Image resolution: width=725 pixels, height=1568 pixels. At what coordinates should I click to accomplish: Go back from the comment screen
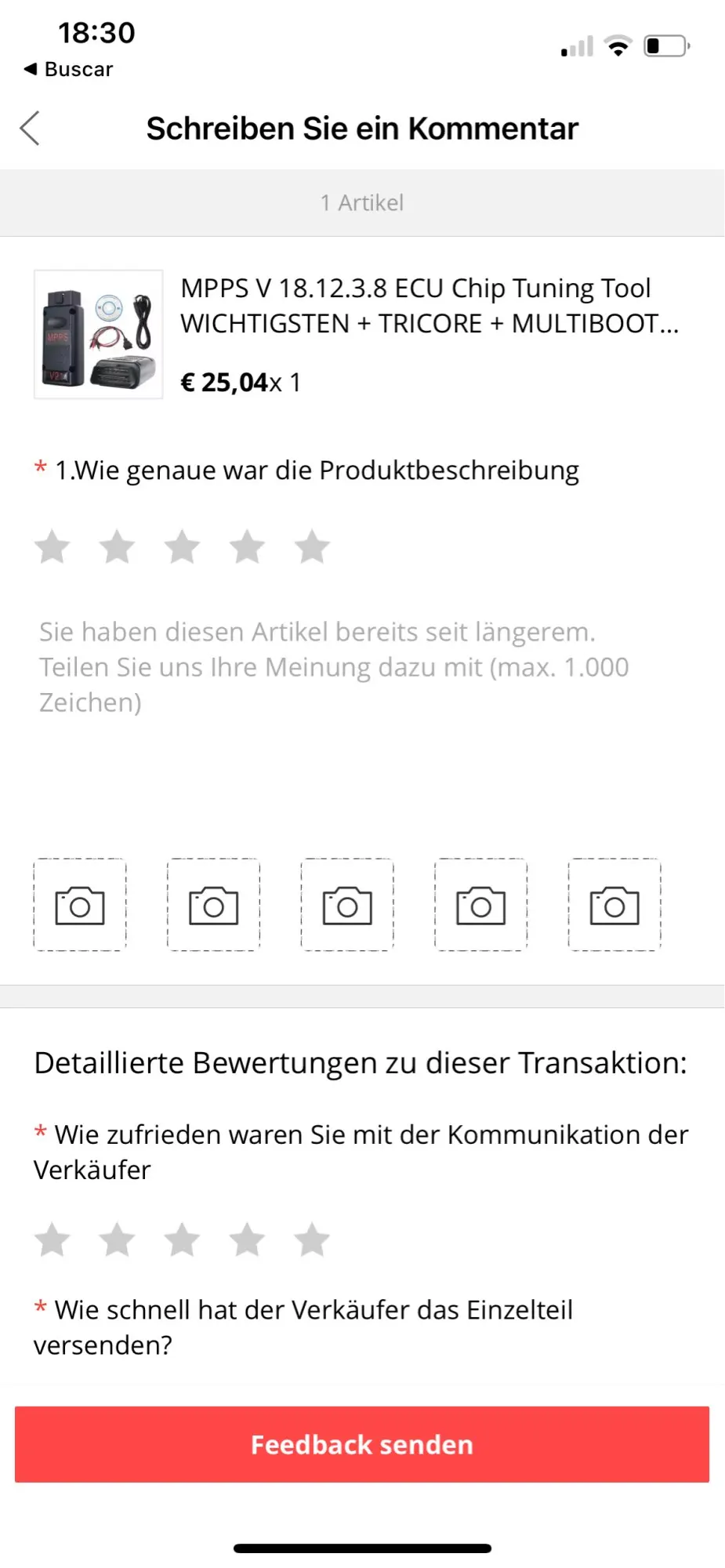click(30, 129)
